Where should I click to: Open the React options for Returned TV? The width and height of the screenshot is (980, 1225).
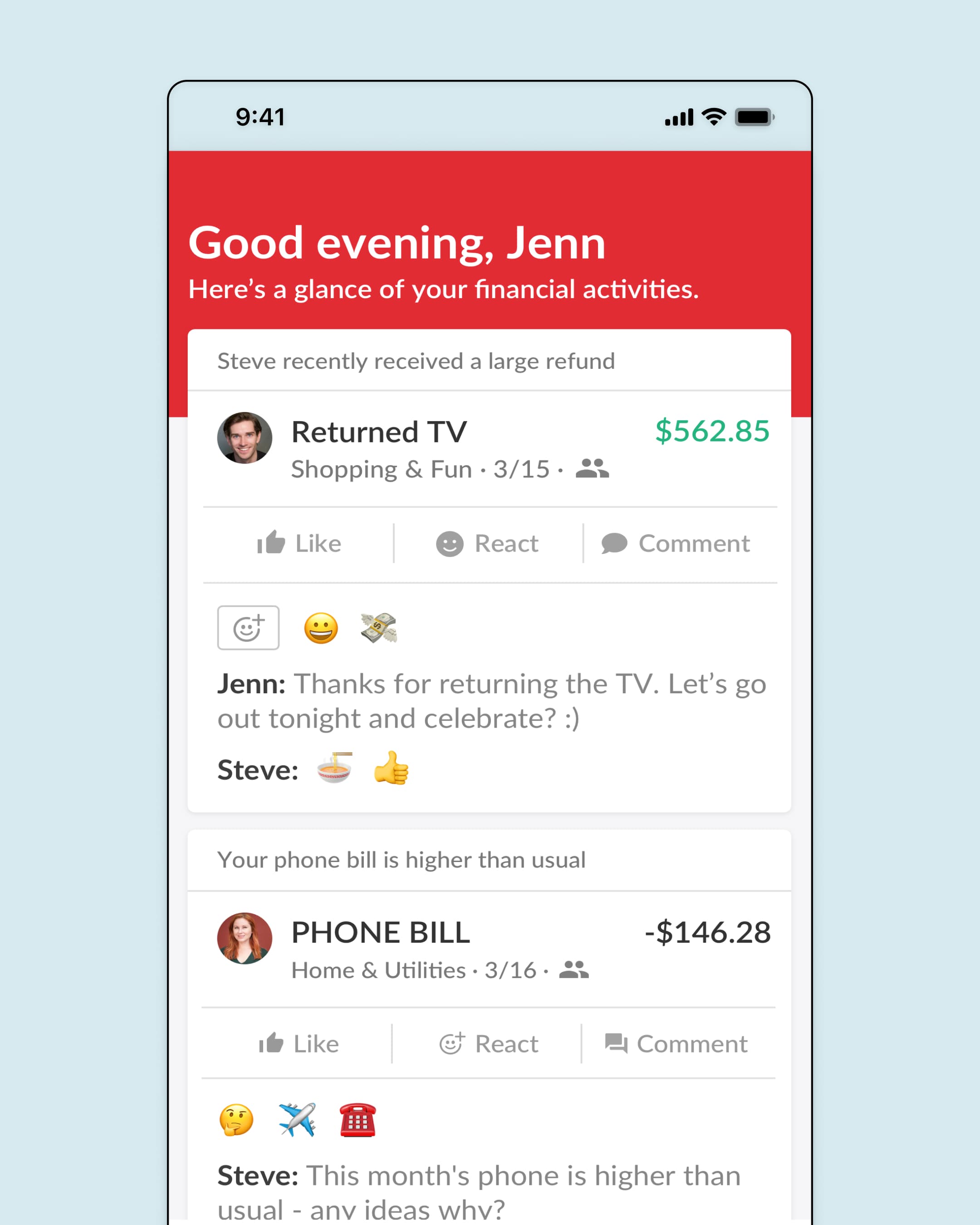[487, 543]
